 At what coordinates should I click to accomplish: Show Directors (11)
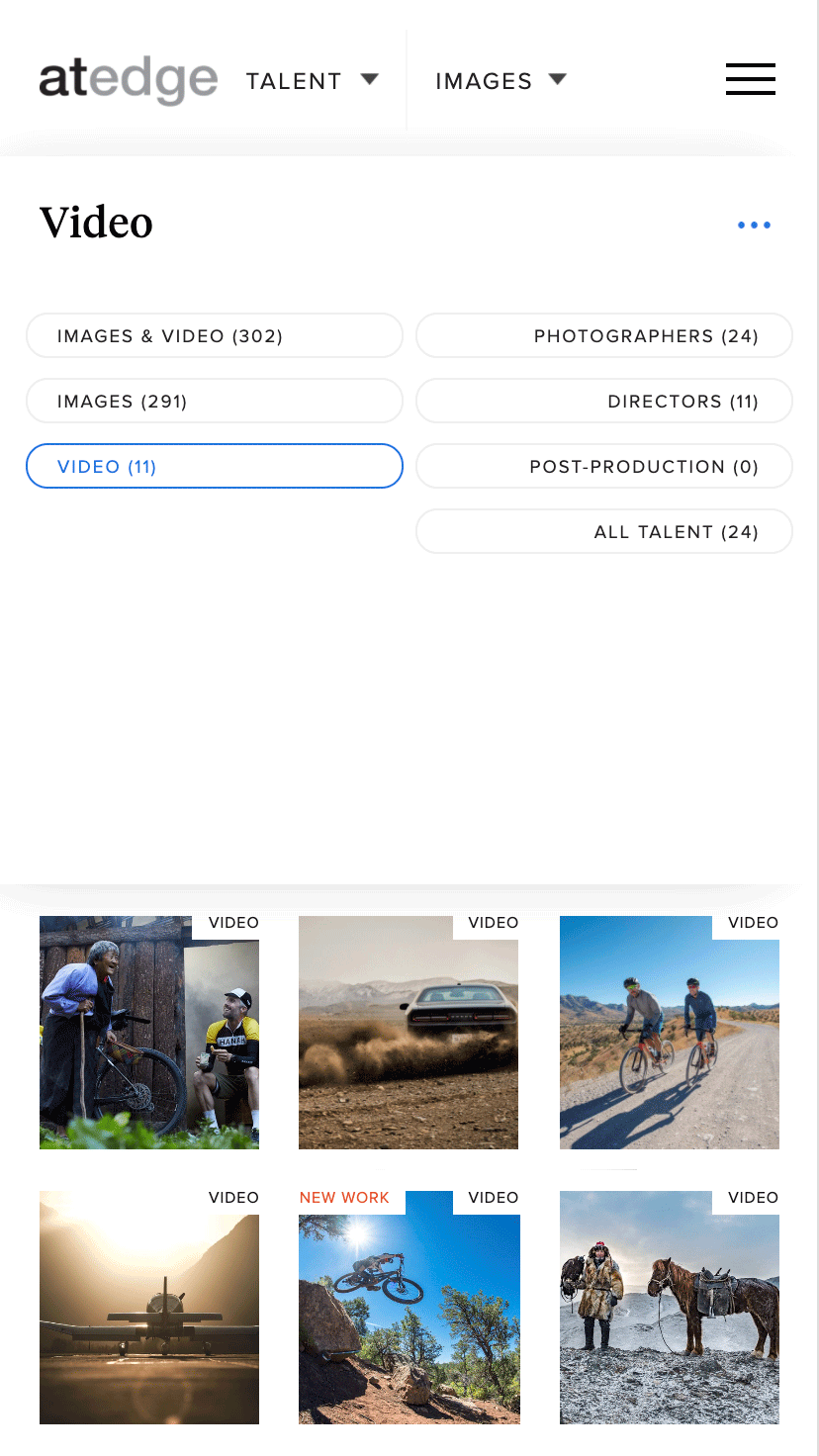click(x=604, y=402)
